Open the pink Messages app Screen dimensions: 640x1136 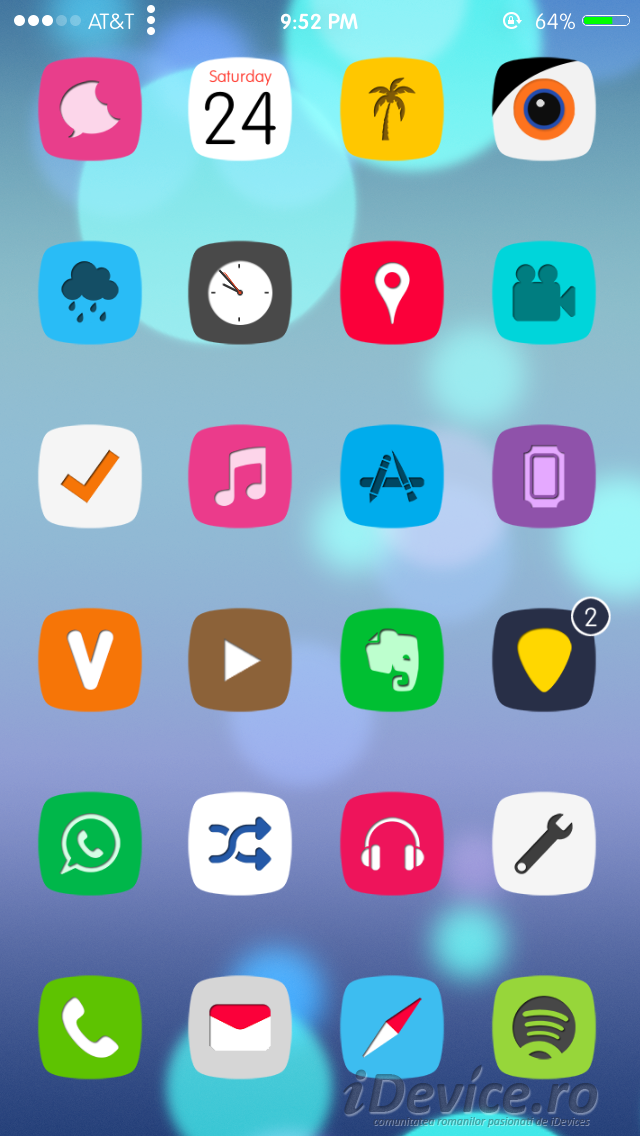pos(90,109)
